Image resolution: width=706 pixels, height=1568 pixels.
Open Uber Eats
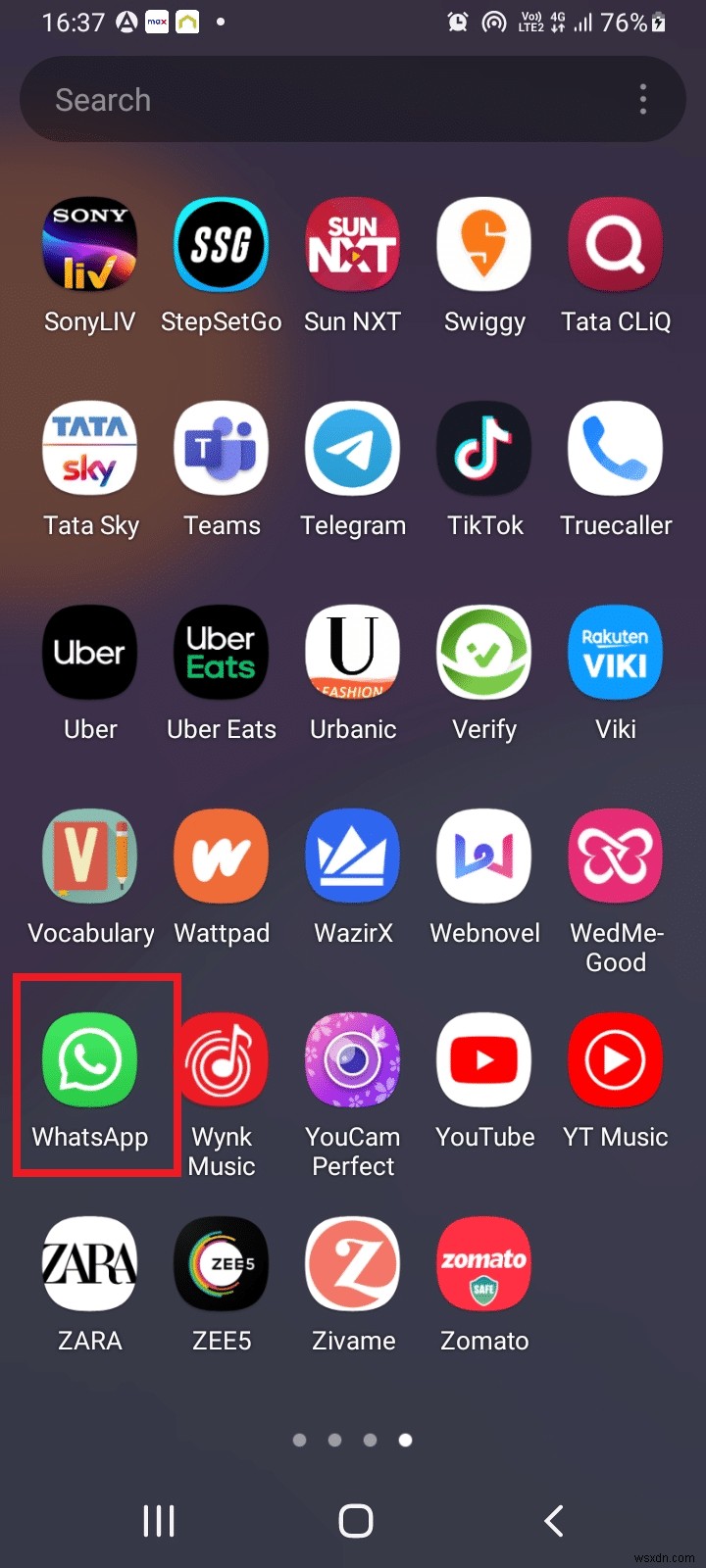[222, 652]
